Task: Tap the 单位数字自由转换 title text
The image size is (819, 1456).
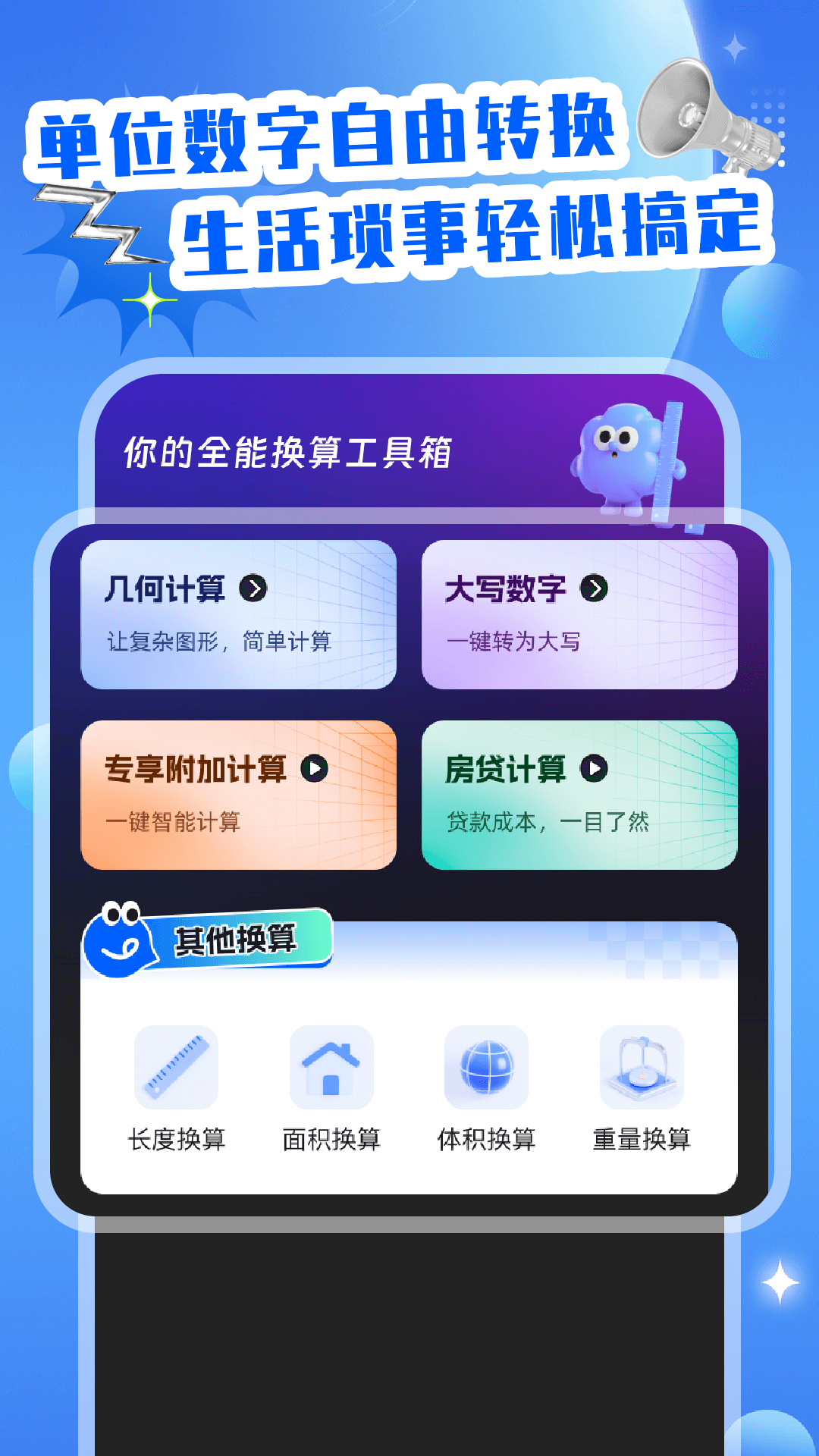Action: coord(330,140)
